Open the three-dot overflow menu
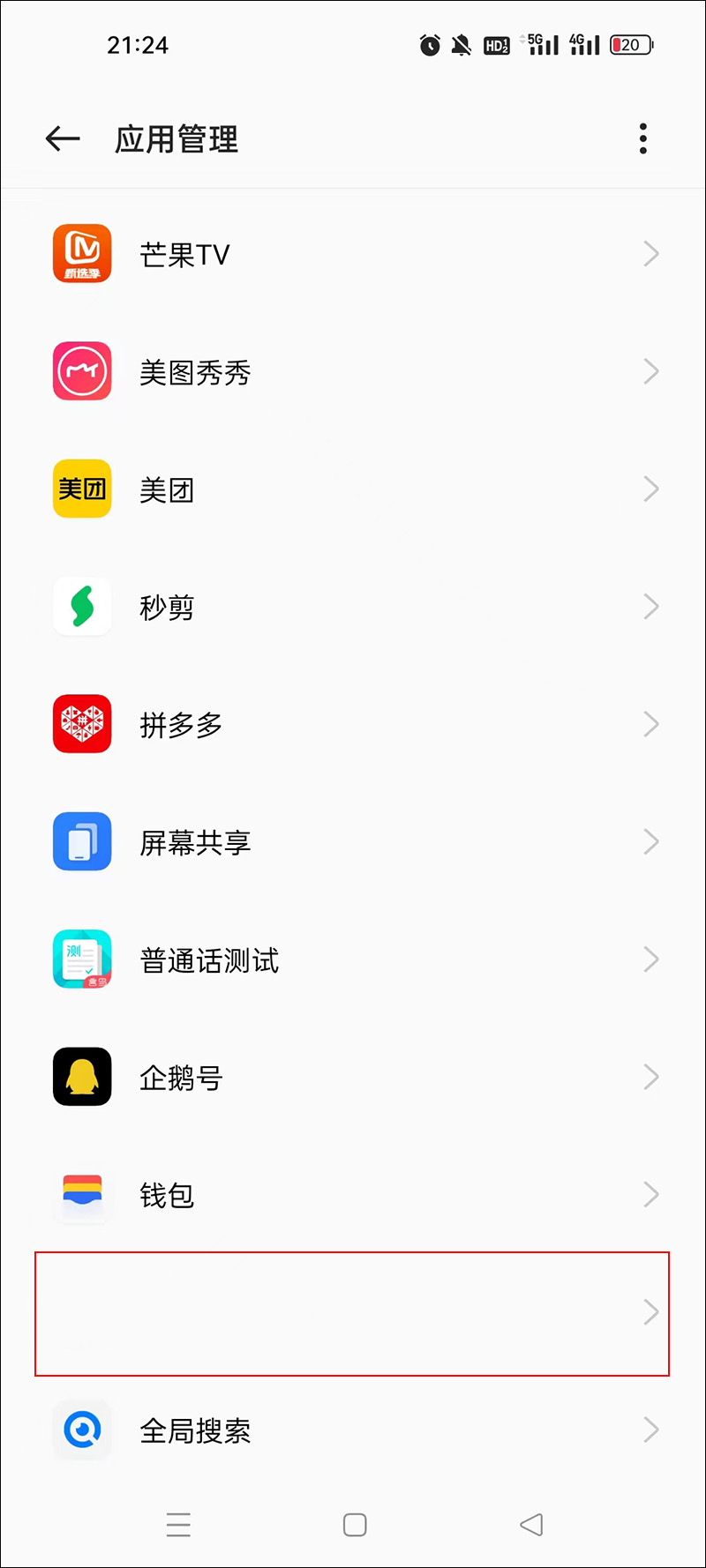This screenshot has width=706, height=1568. pyautogui.click(x=643, y=138)
